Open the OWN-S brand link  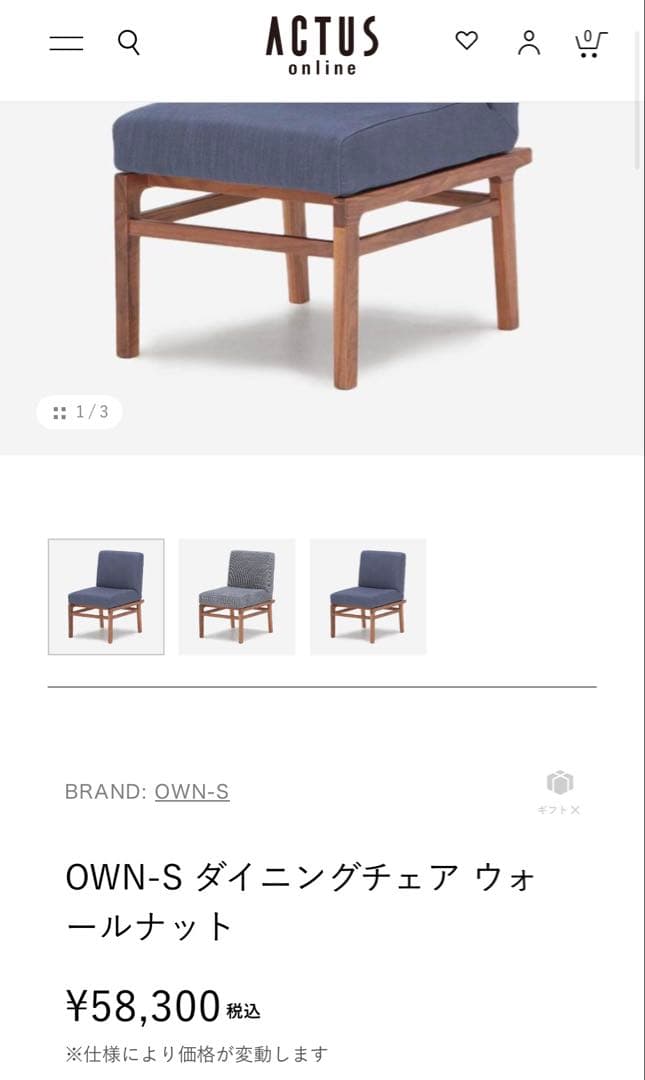(192, 792)
